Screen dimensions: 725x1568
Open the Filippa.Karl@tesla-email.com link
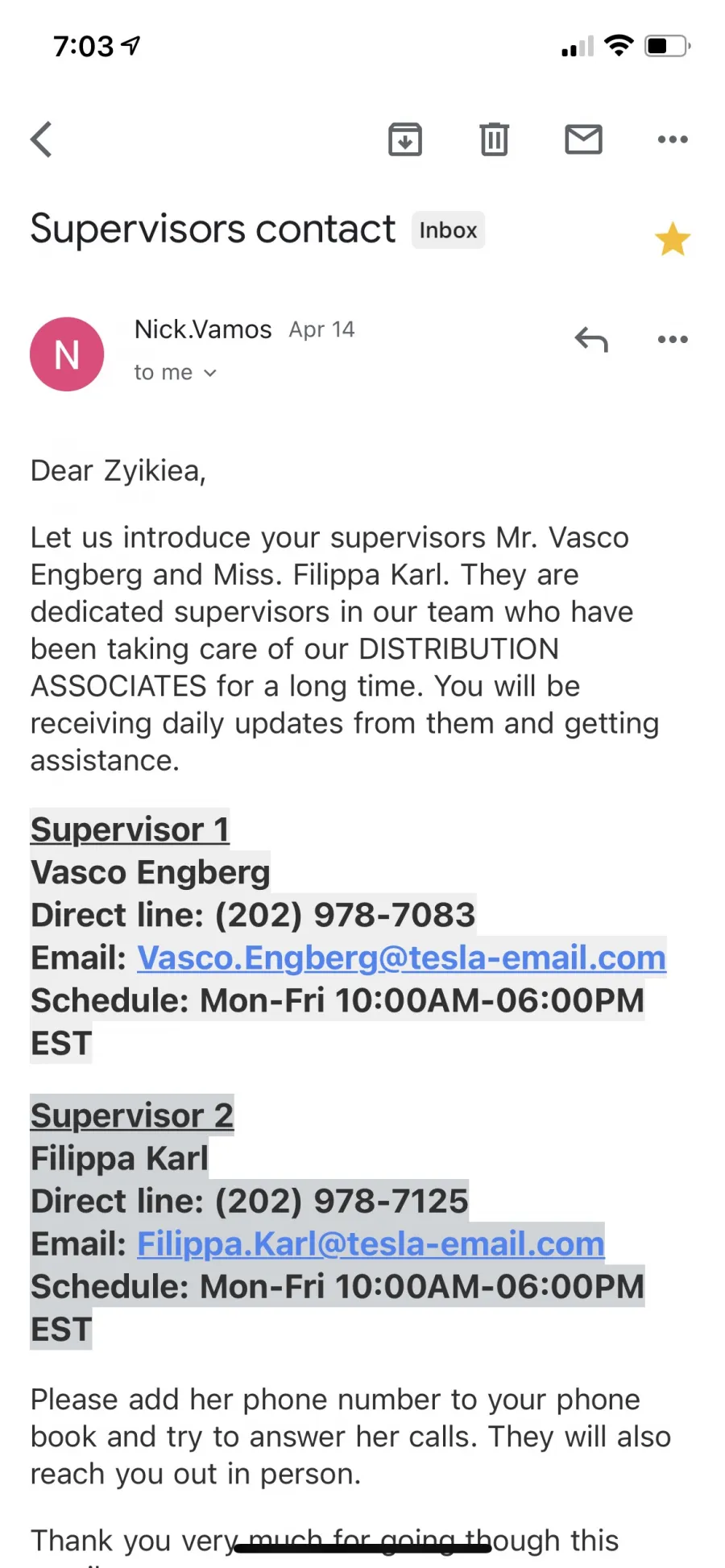tap(371, 1243)
